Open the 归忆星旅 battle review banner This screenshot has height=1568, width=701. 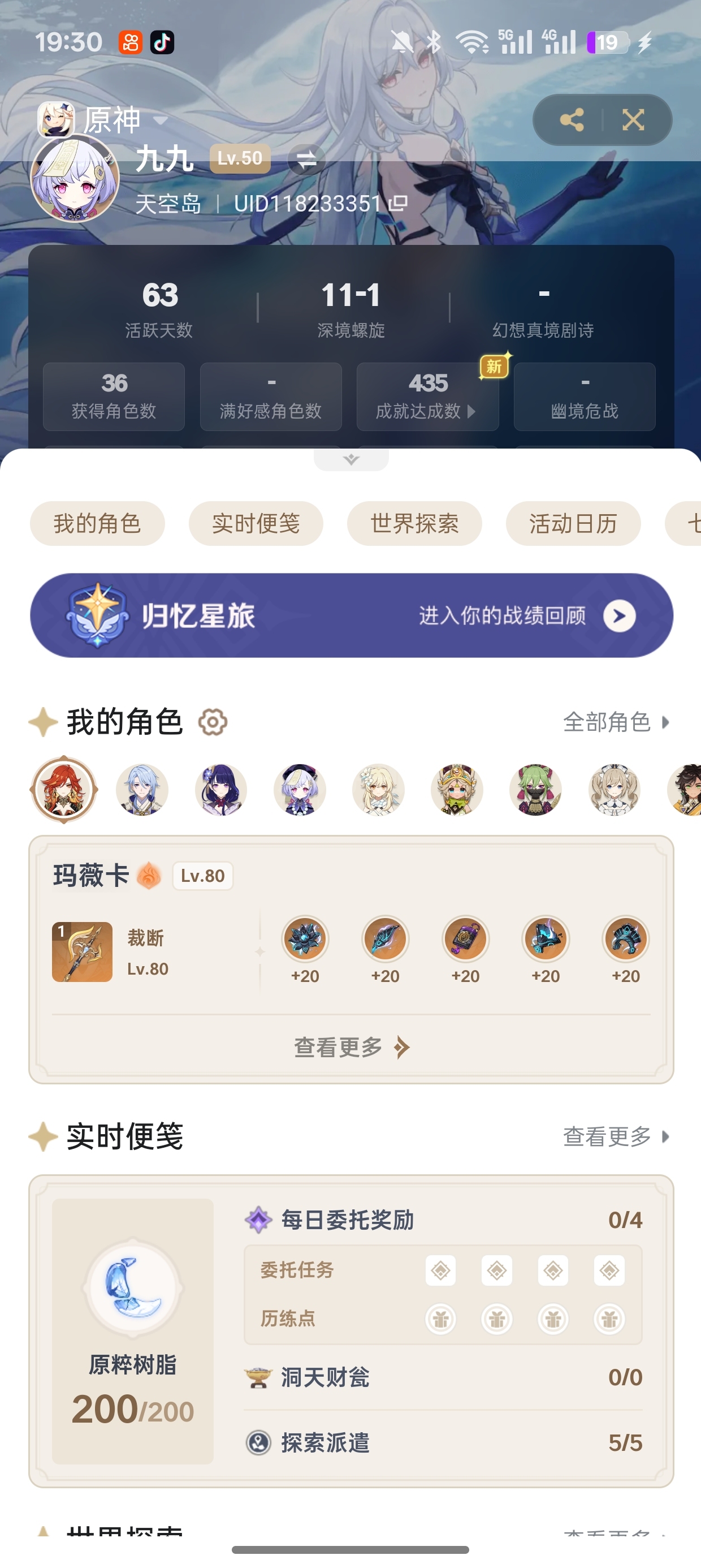[352, 615]
